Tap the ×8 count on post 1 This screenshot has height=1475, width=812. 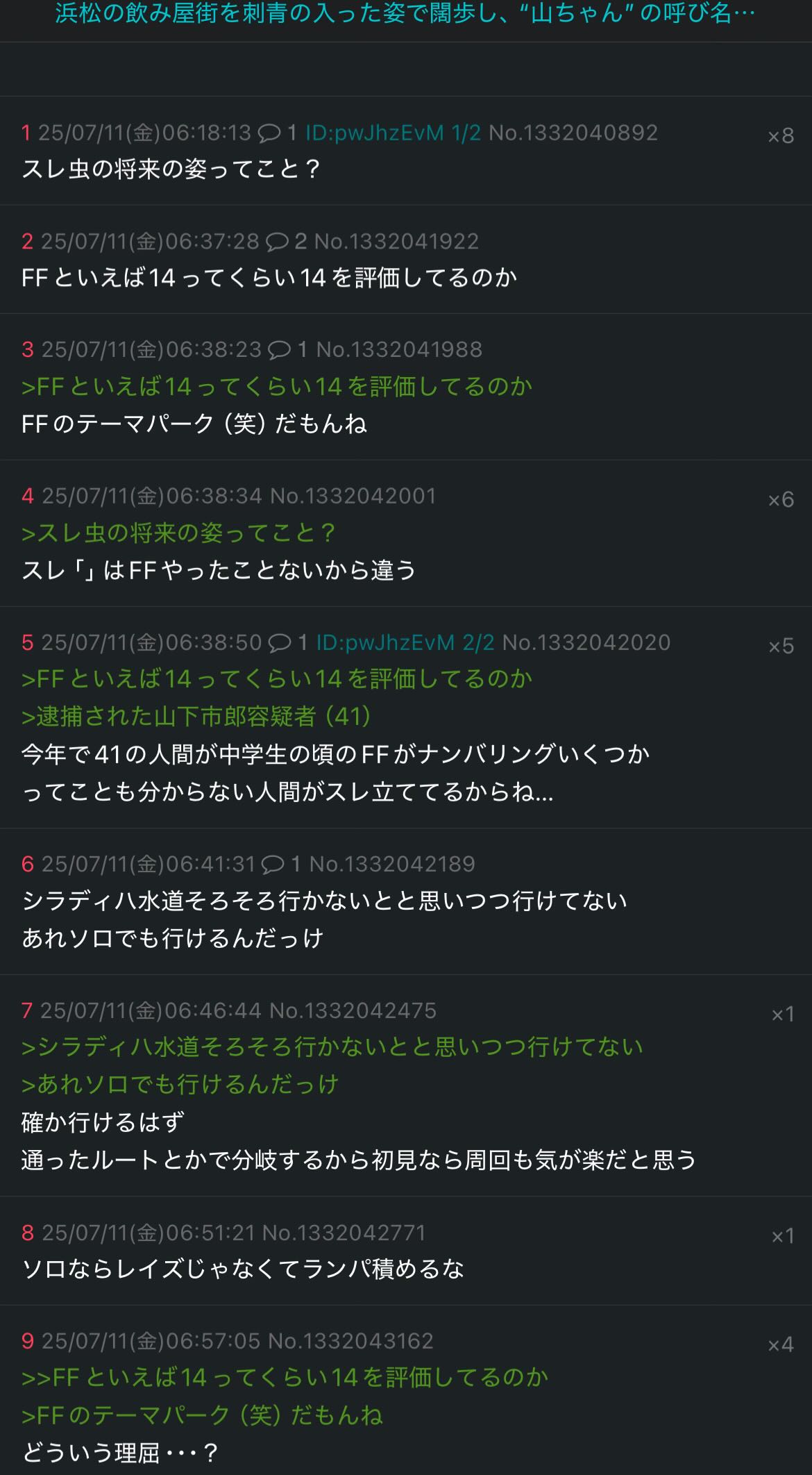[781, 135]
